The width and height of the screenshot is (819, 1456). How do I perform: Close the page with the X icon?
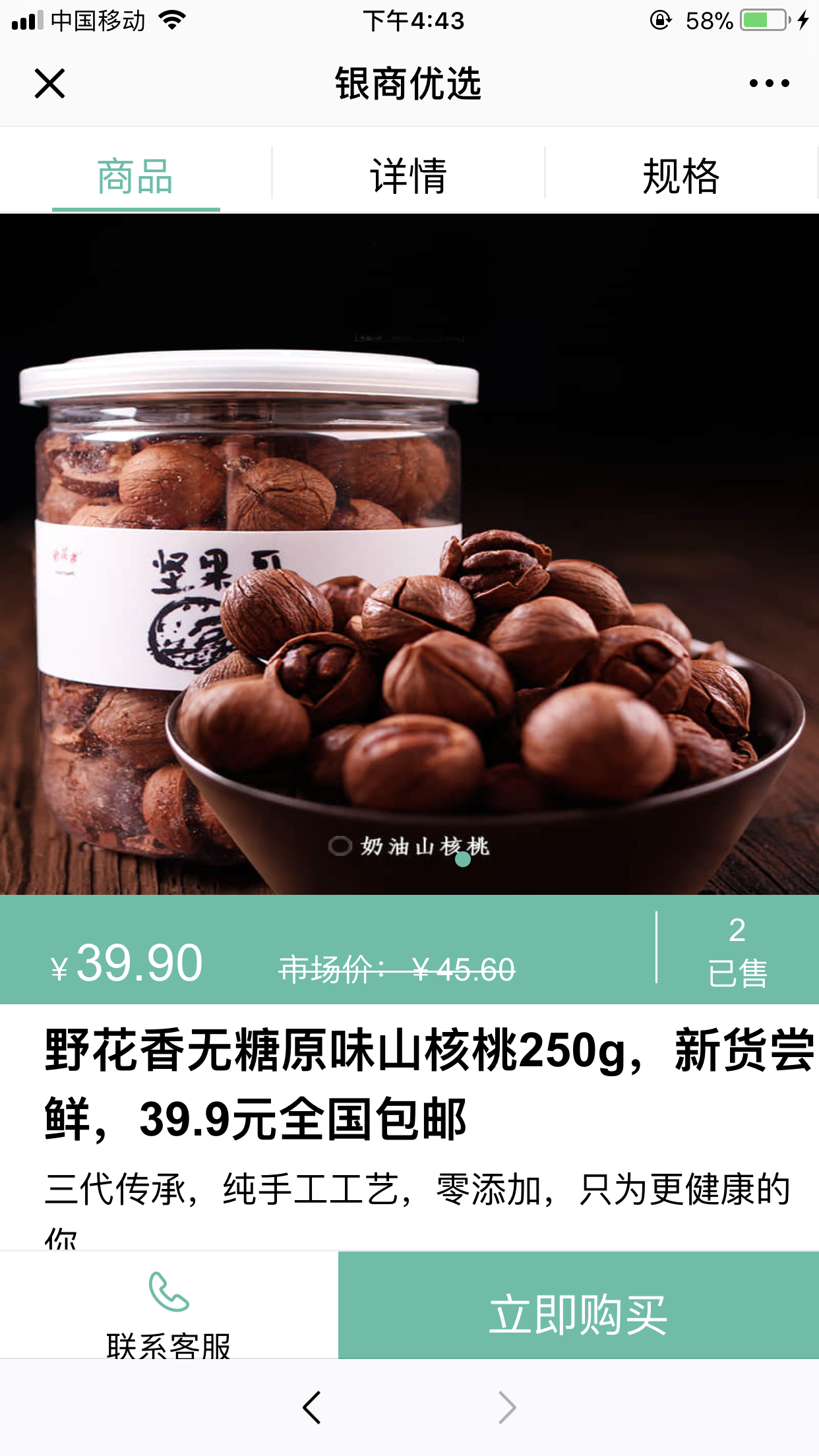[47, 83]
